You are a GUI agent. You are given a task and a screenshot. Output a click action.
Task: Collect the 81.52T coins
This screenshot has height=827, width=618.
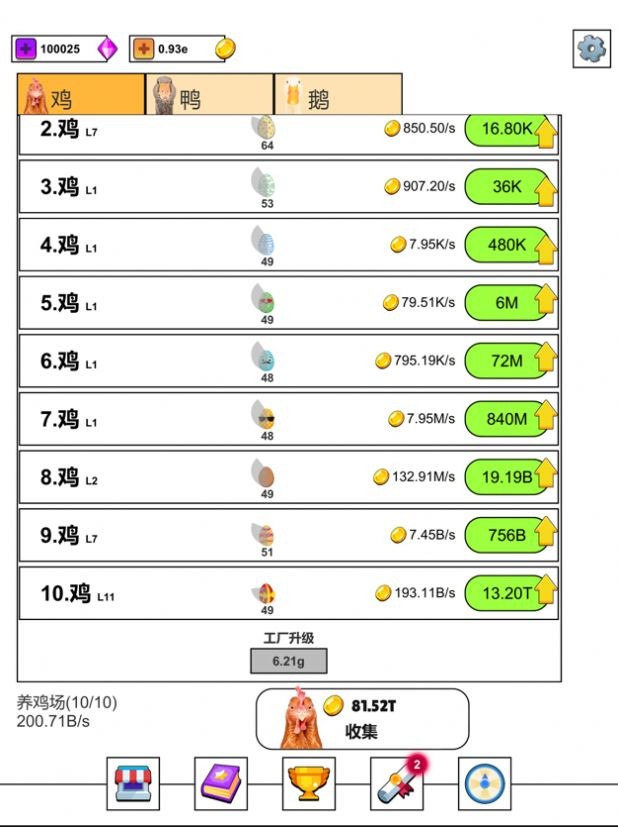click(362, 718)
